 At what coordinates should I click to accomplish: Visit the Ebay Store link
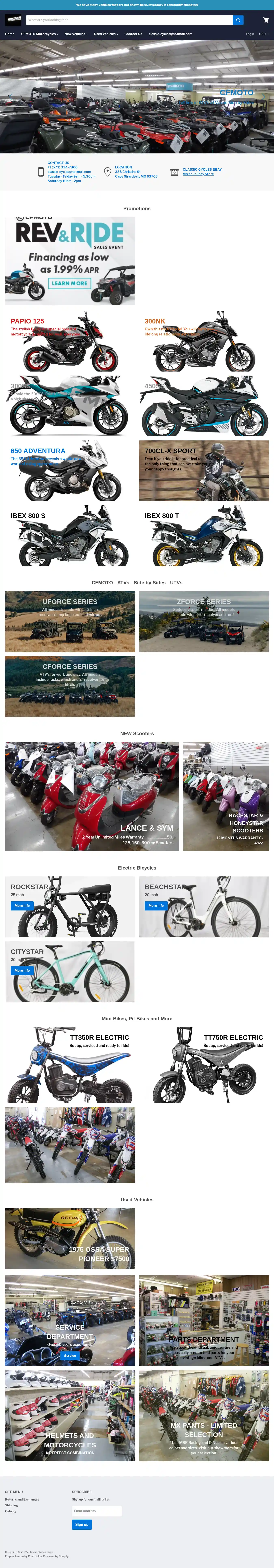click(198, 174)
